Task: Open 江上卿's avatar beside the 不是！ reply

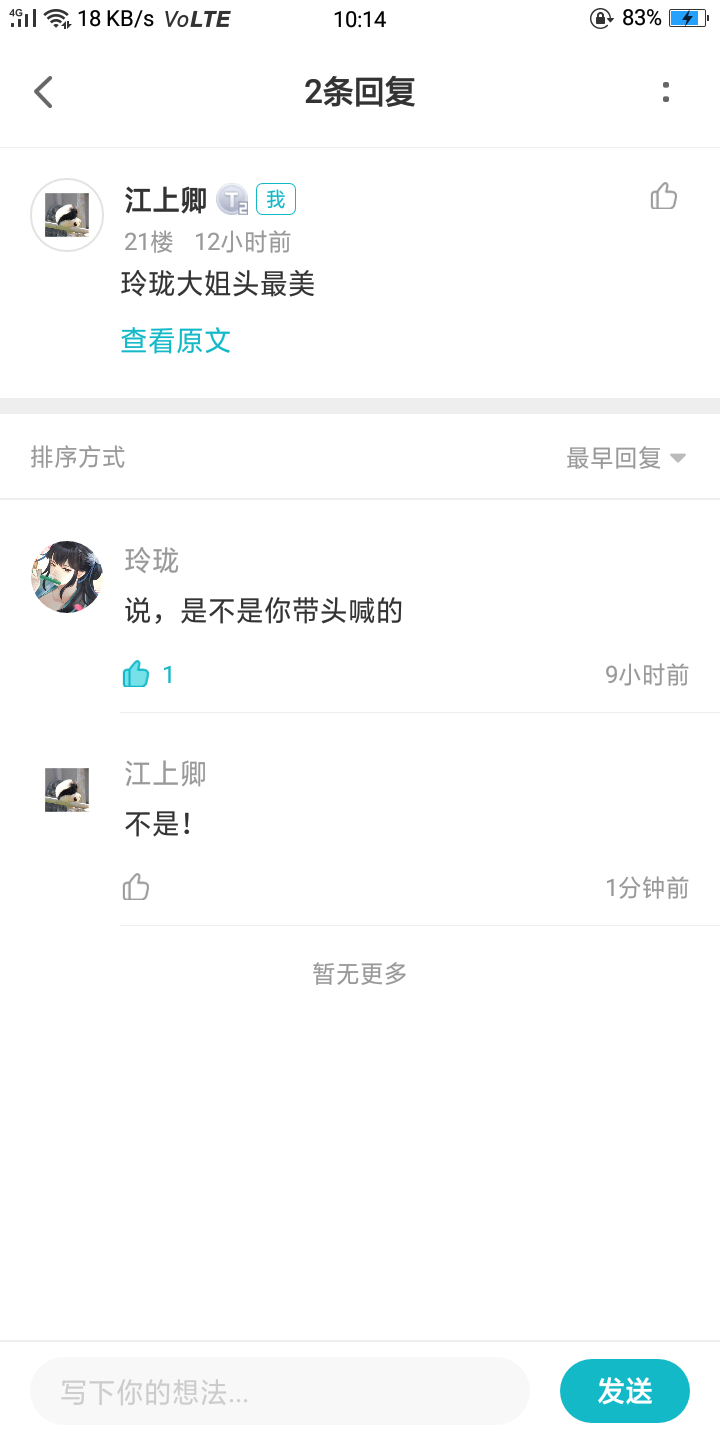Action: tap(67, 790)
